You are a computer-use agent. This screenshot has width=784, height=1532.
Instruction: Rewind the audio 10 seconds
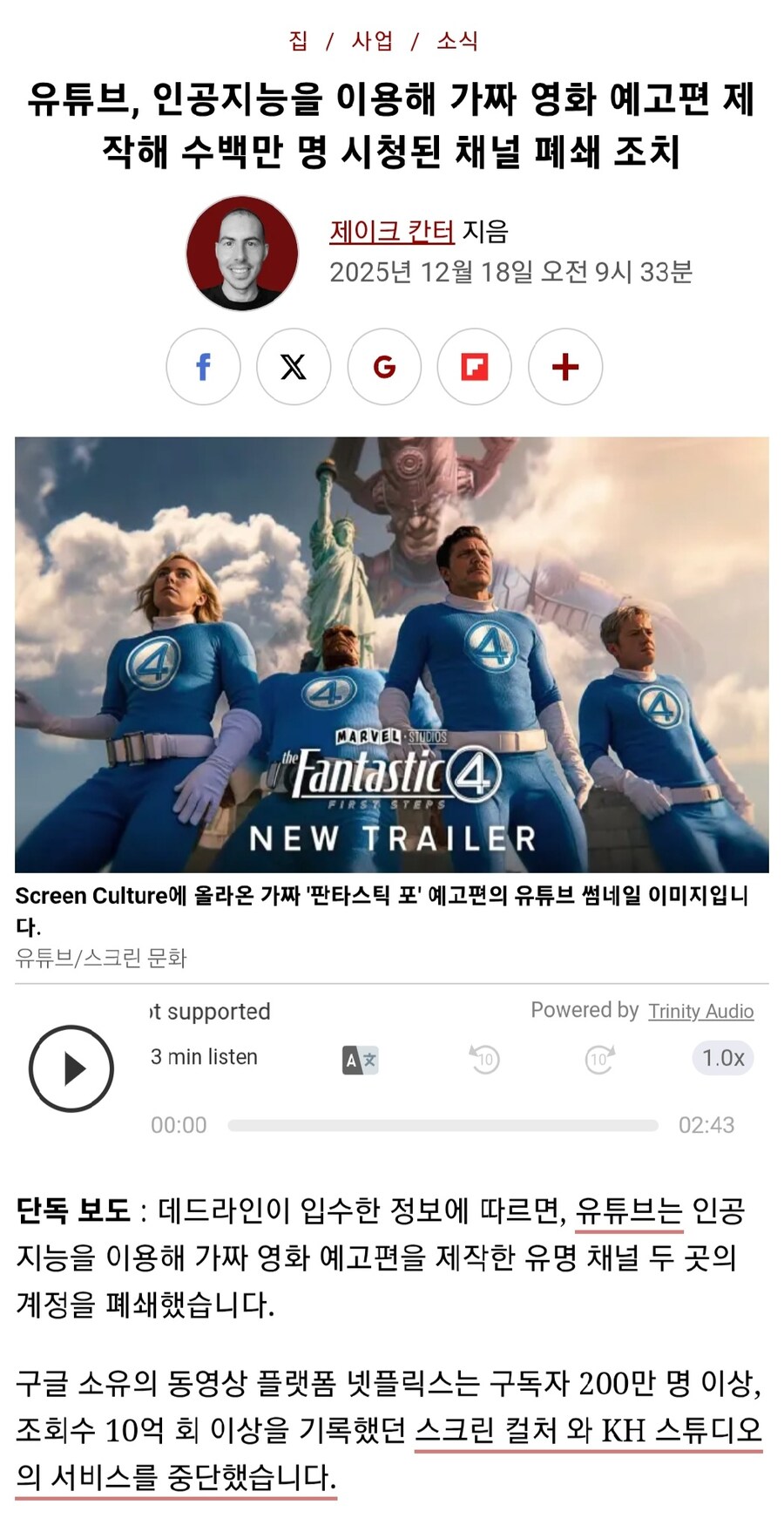(484, 1058)
